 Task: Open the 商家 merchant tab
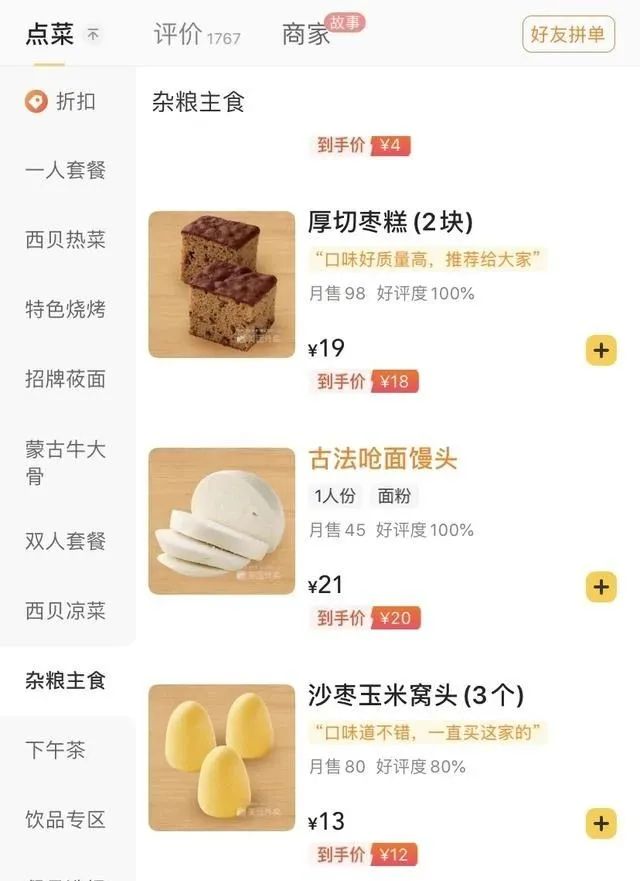(306, 35)
